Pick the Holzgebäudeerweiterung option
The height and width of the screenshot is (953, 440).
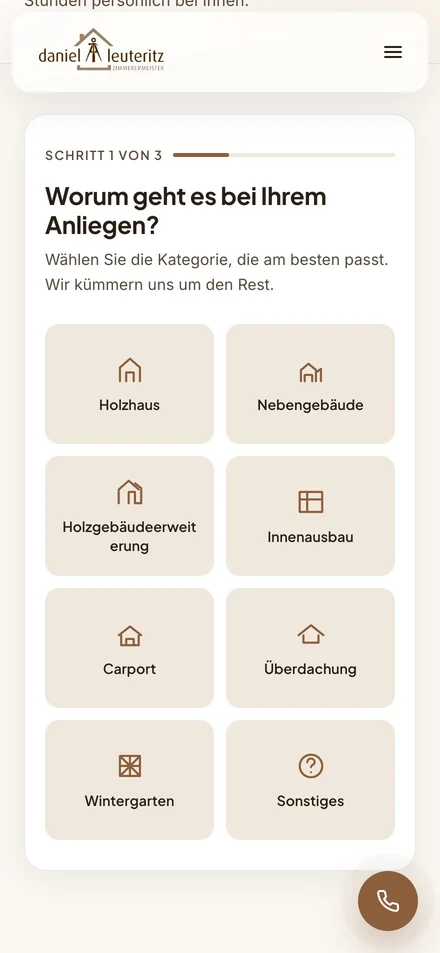click(129, 516)
